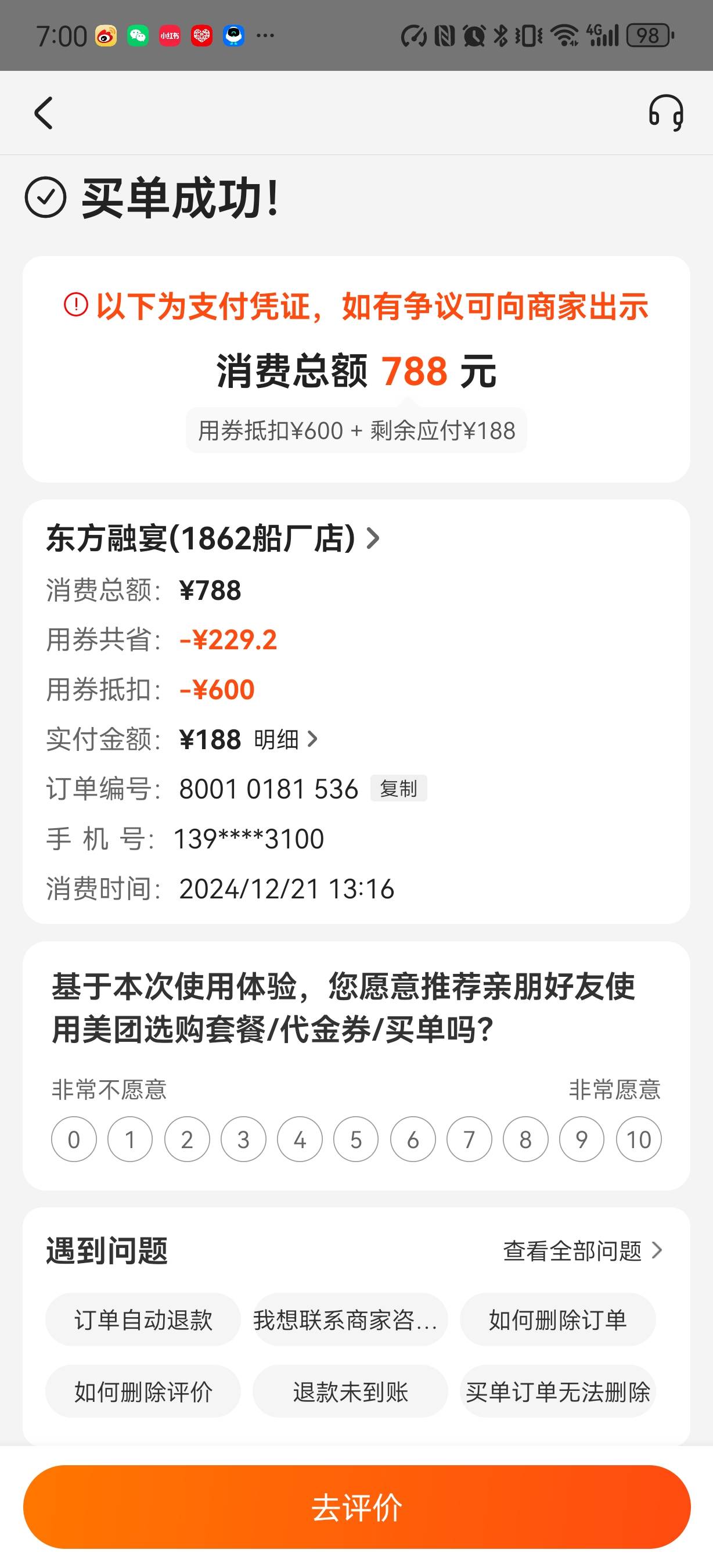View 明细 payment details
Viewport: 713px width, 1568px height.
tap(286, 739)
